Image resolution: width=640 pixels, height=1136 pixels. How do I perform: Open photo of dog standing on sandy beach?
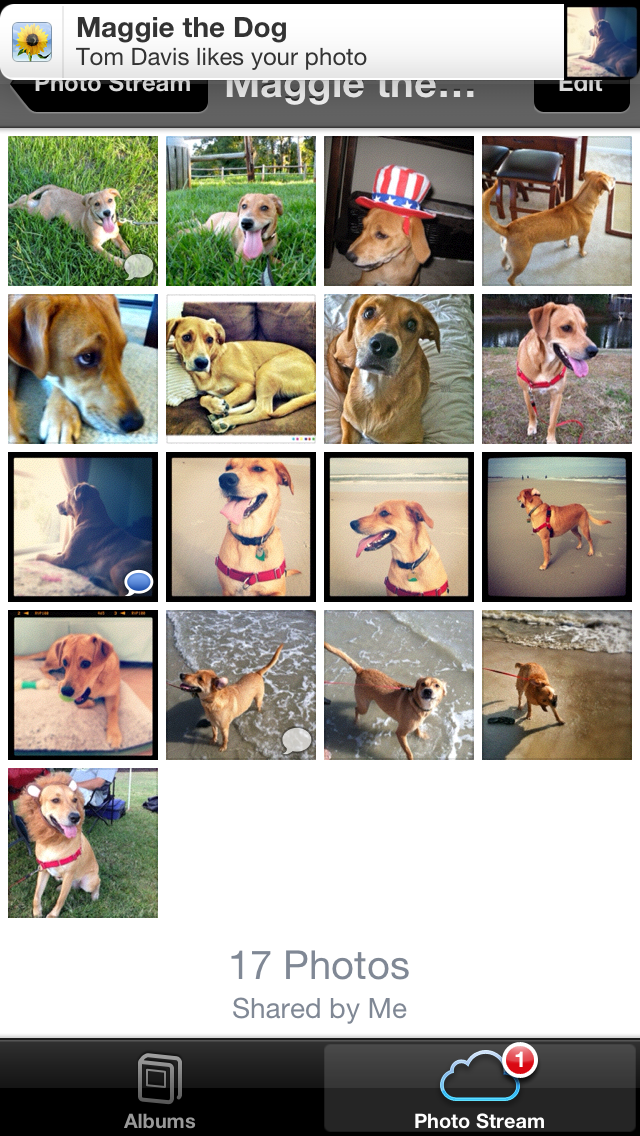(557, 527)
